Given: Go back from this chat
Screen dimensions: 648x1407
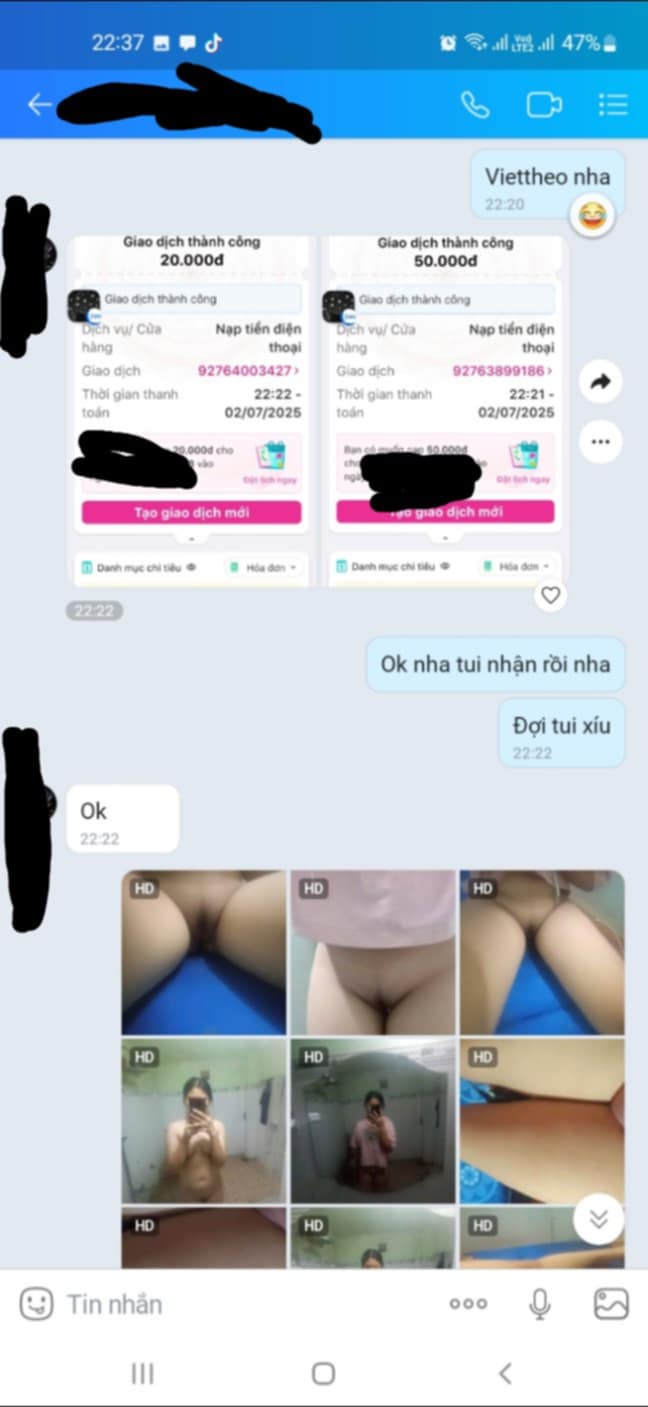Looking at the screenshot, I should (39, 104).
